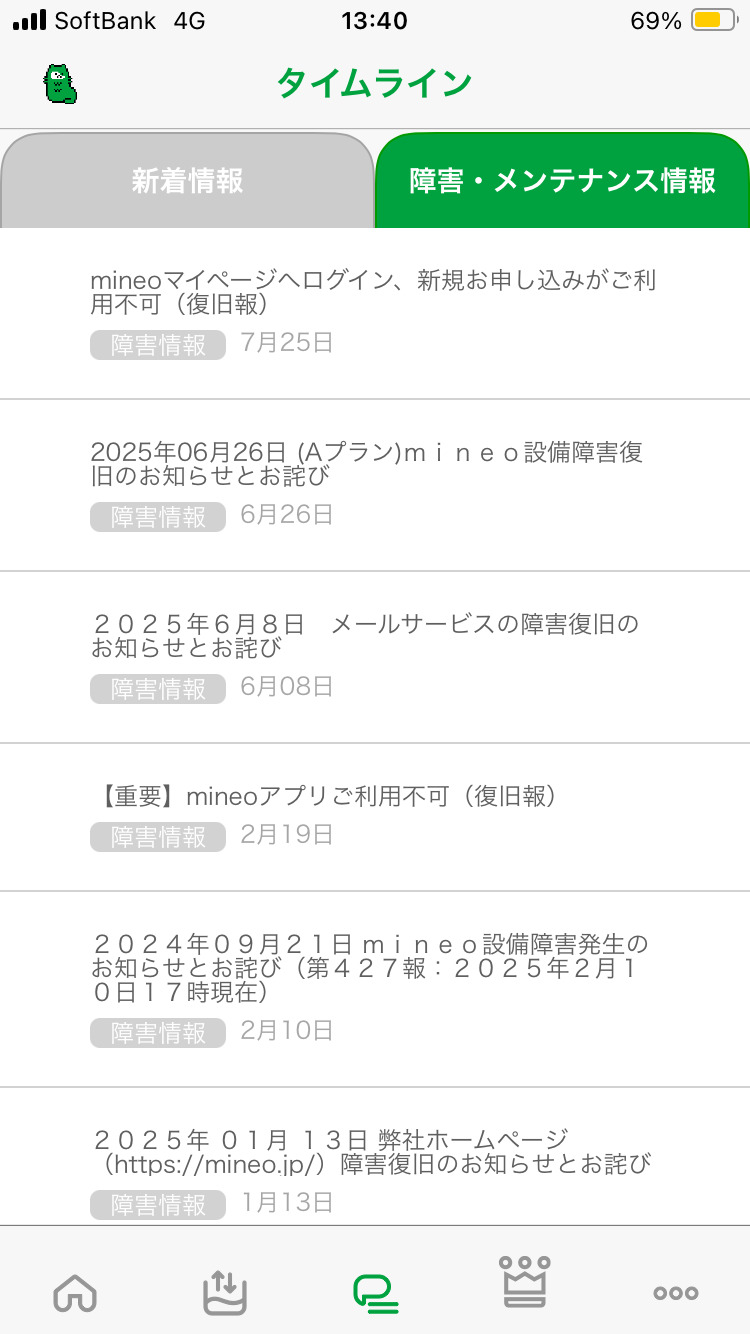Tap the green timeline speech bubble tab
The height and width of the screenshot is (1334, 750).
375,1293
